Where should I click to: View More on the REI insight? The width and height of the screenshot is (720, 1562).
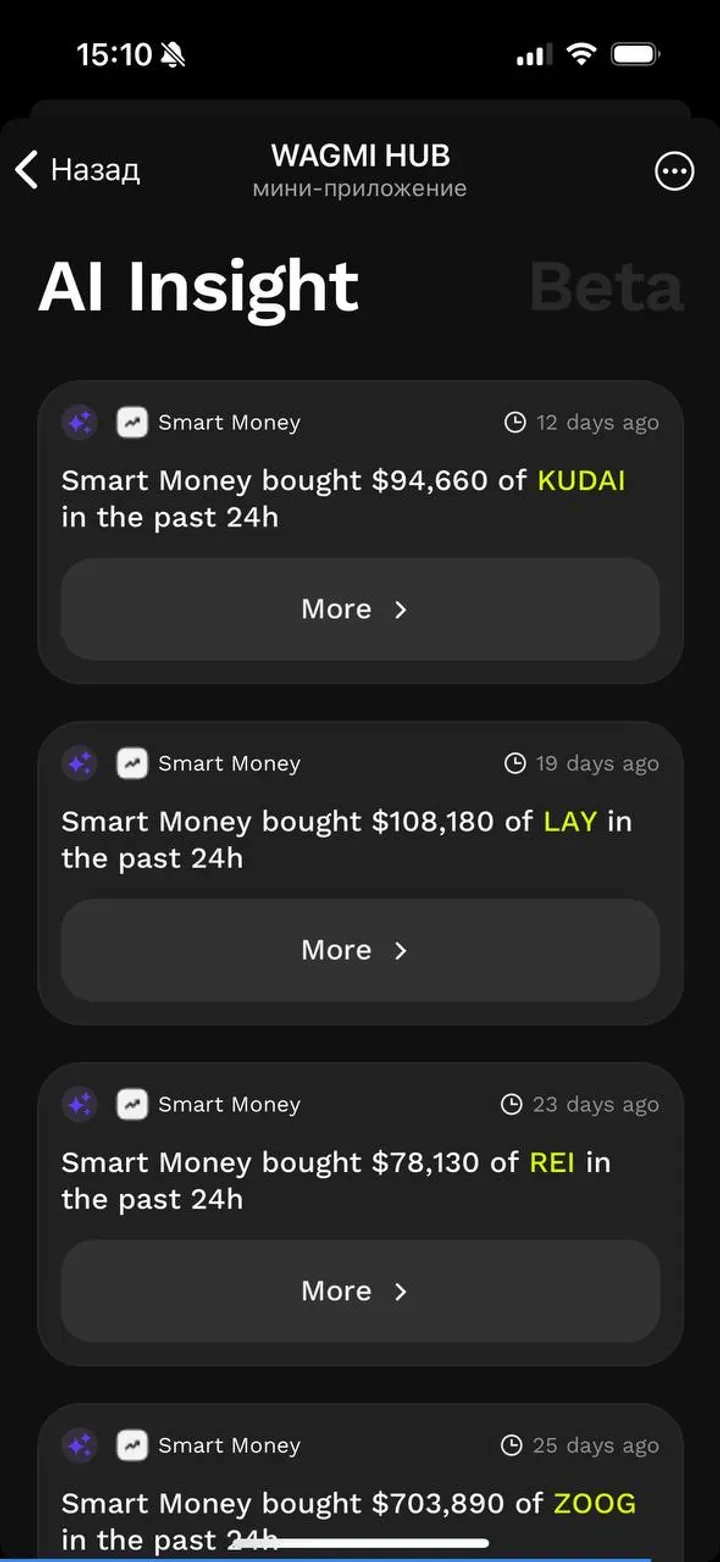359,1291
